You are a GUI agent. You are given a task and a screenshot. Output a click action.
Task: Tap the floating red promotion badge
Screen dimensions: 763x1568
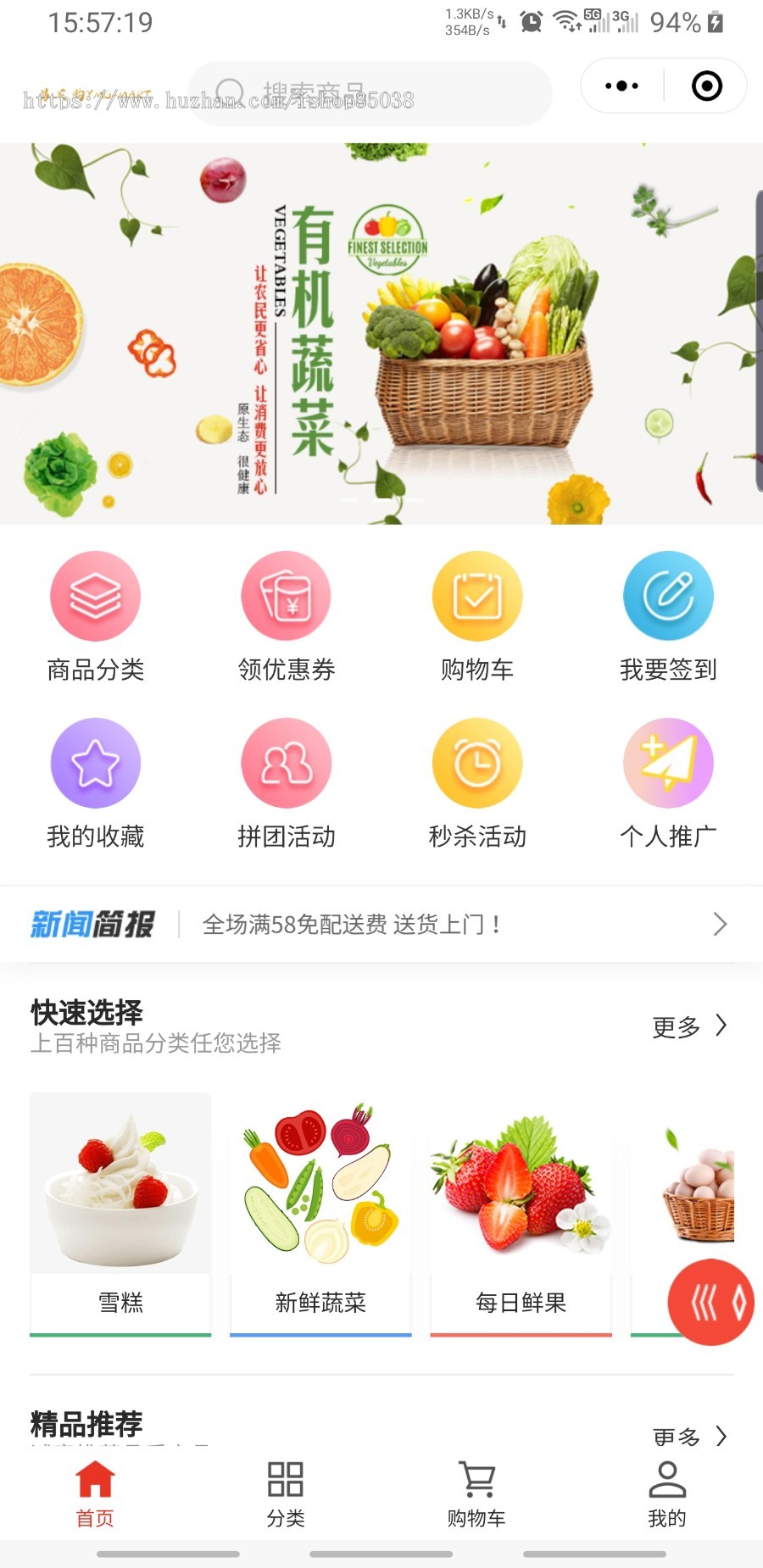712,1303
